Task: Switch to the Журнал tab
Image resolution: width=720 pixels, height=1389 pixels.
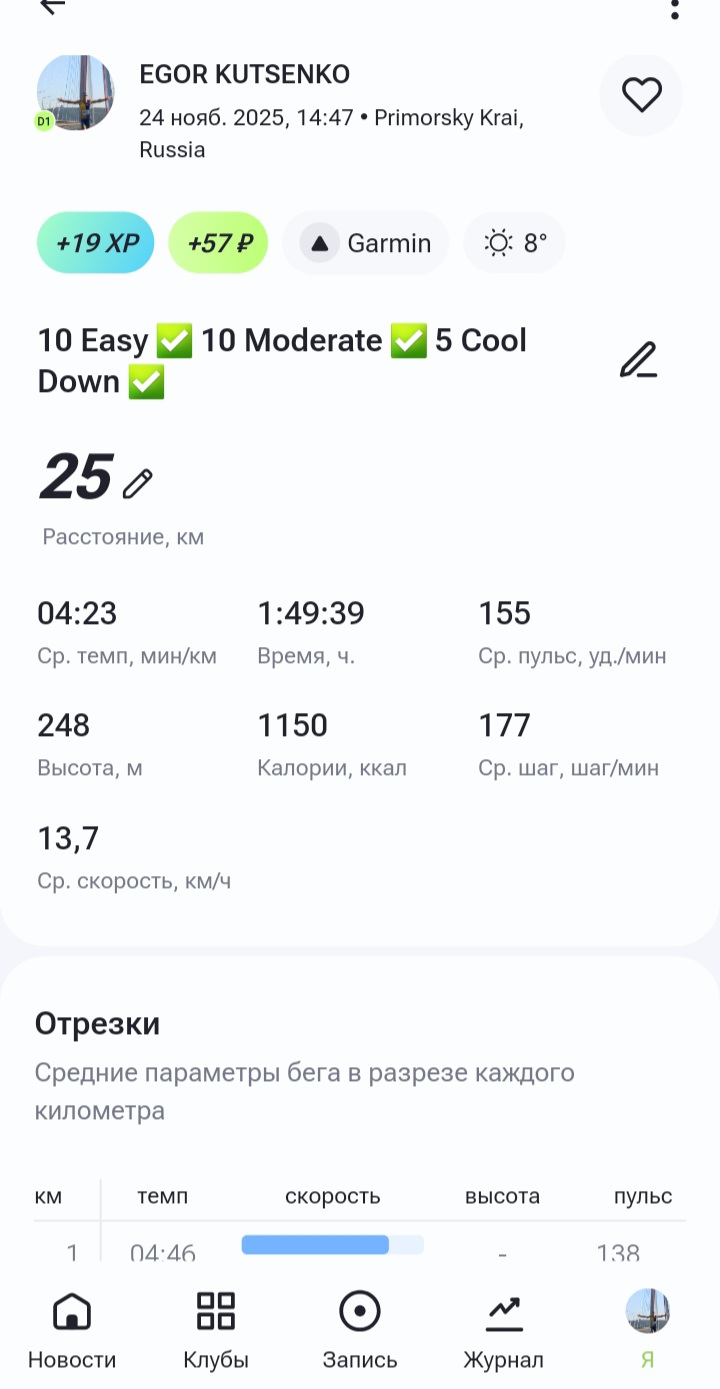Action: tap(504, 1330)
